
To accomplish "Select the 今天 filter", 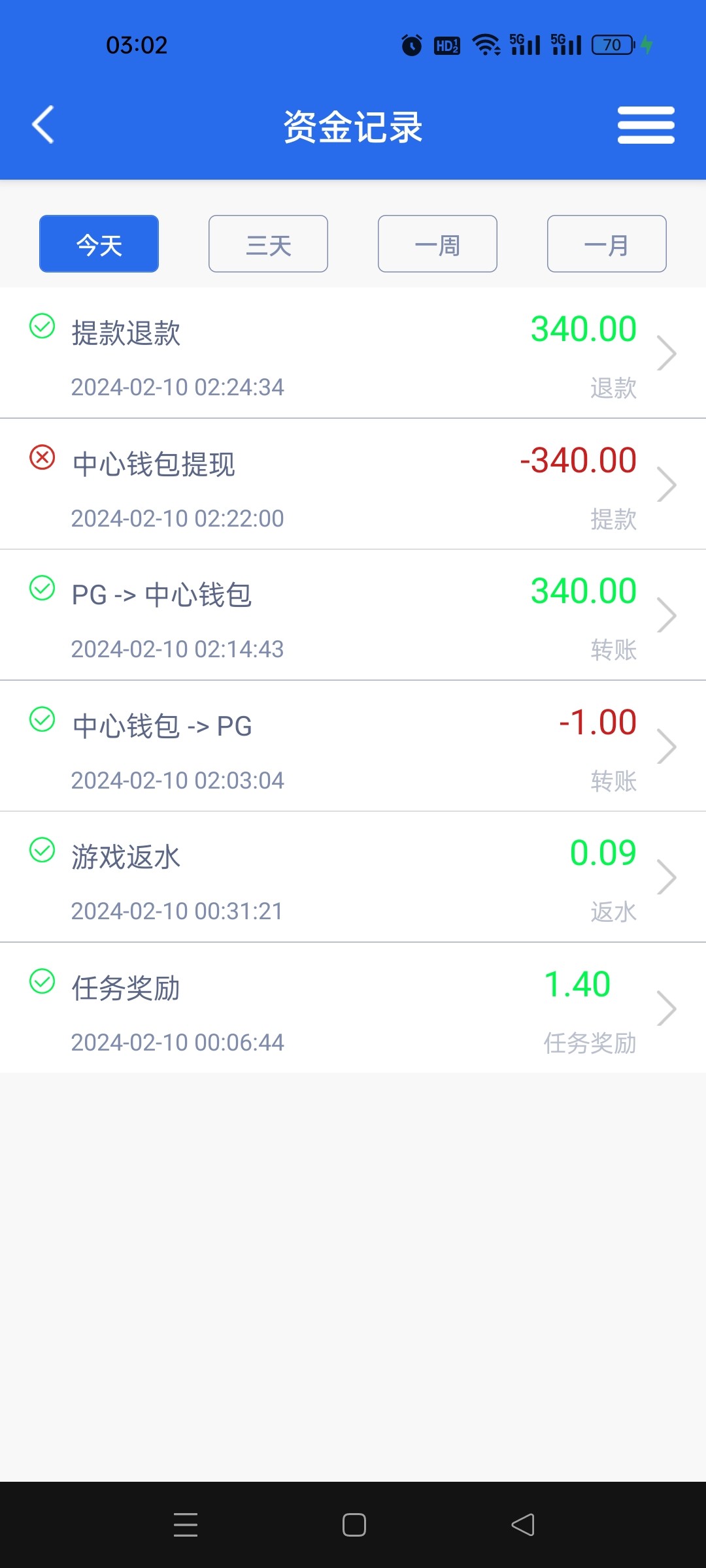I will coord(99,244).
